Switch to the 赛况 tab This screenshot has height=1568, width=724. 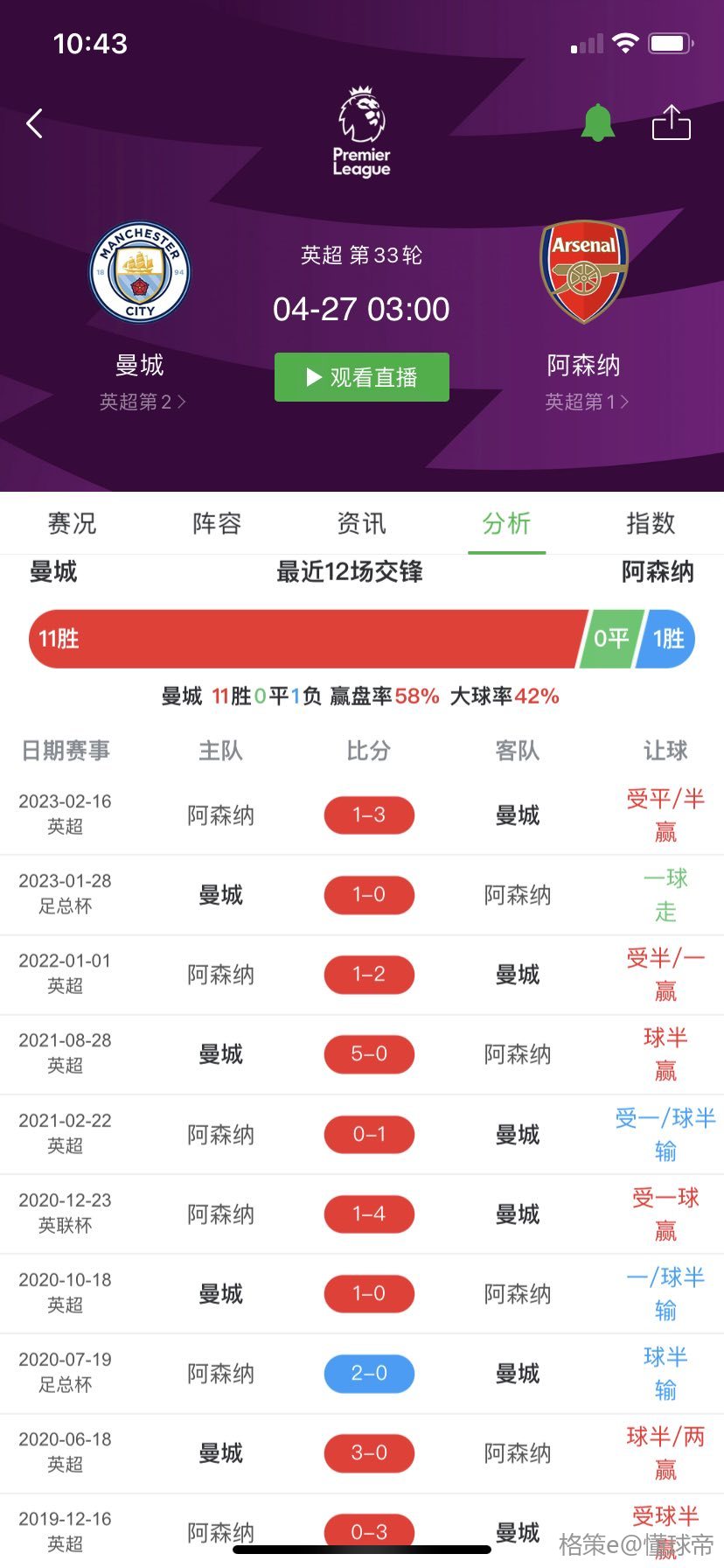72,523
